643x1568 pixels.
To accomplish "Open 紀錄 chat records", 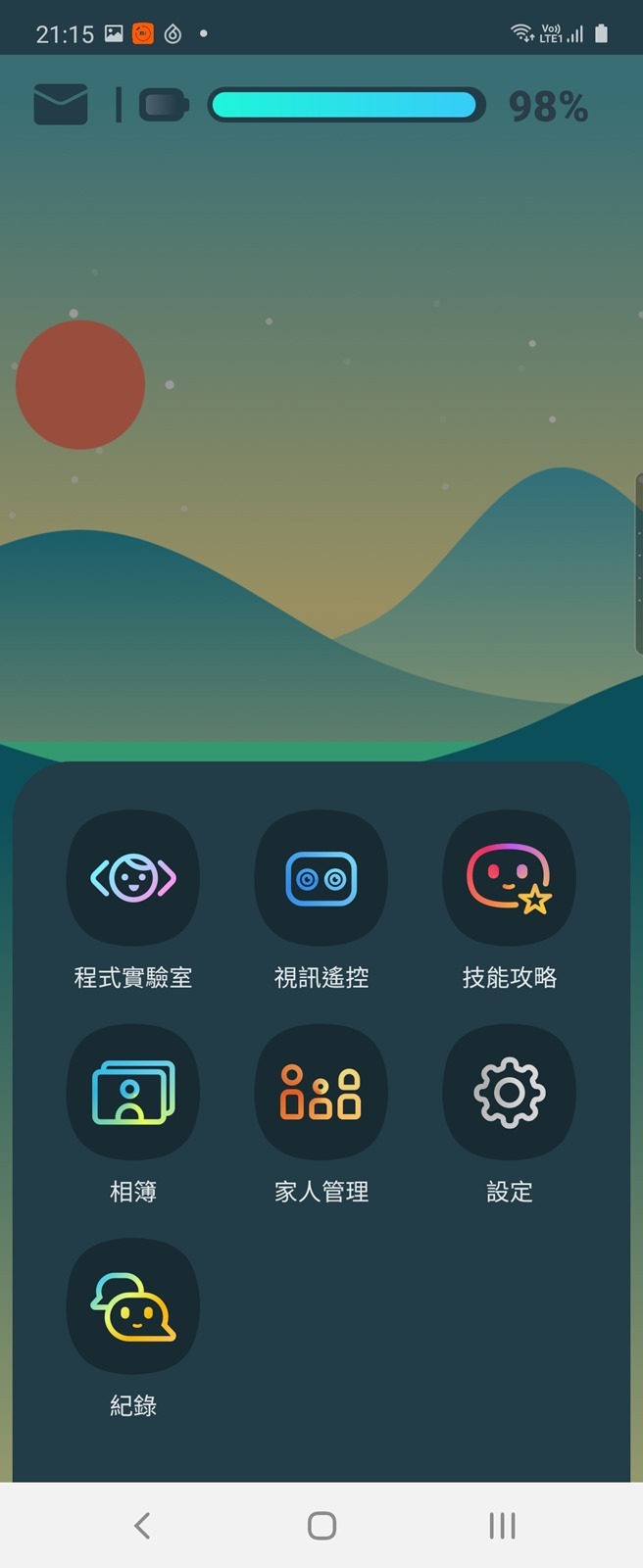I will 133,1306.
